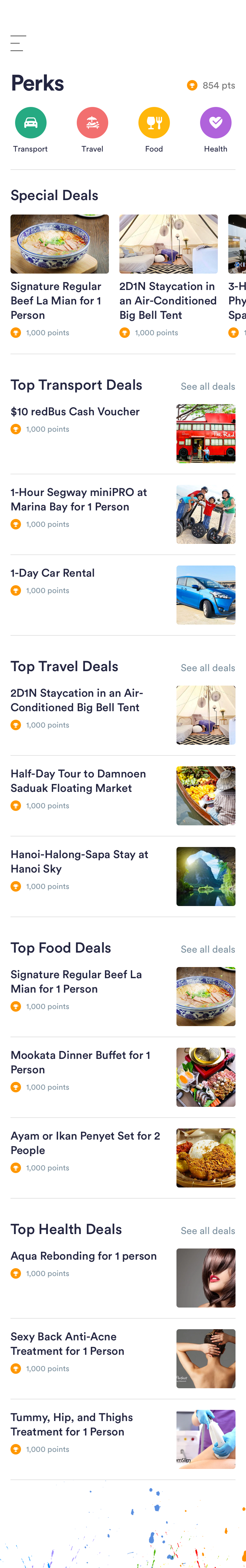Open the hamburger drawer menu

(18, 43)
